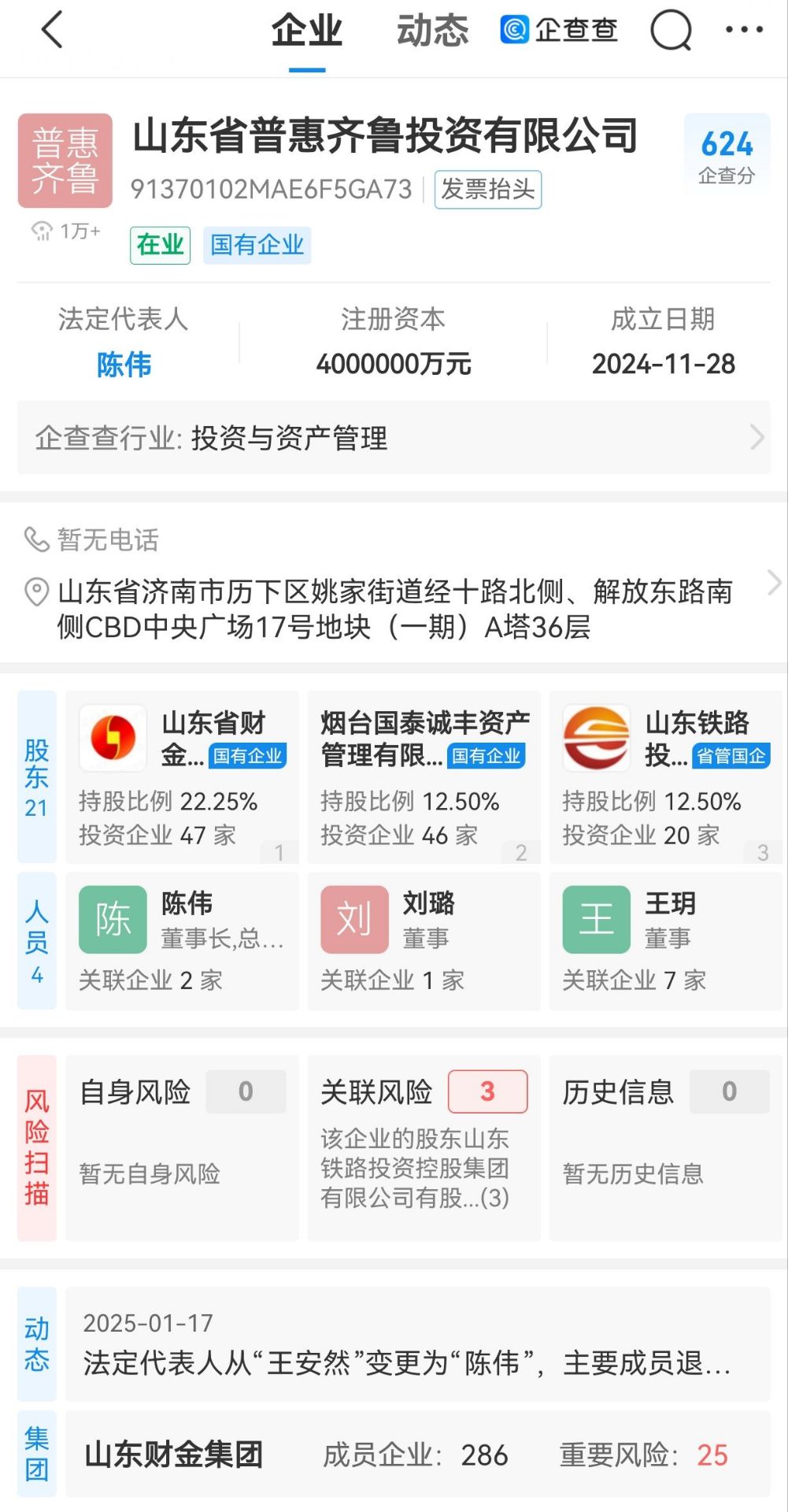Tap the 发票抬头 button
Screen dimensions: 788x1512
[x=488, y=190]
